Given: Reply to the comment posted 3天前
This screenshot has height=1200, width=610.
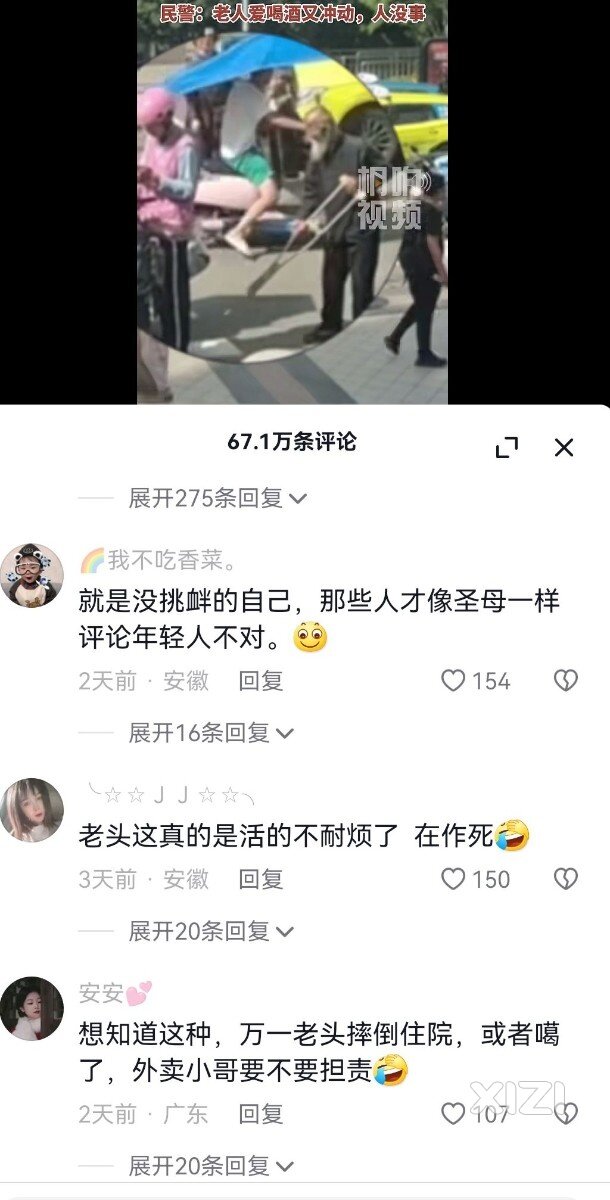Looking at the screenshot, I should click(260, 879).
